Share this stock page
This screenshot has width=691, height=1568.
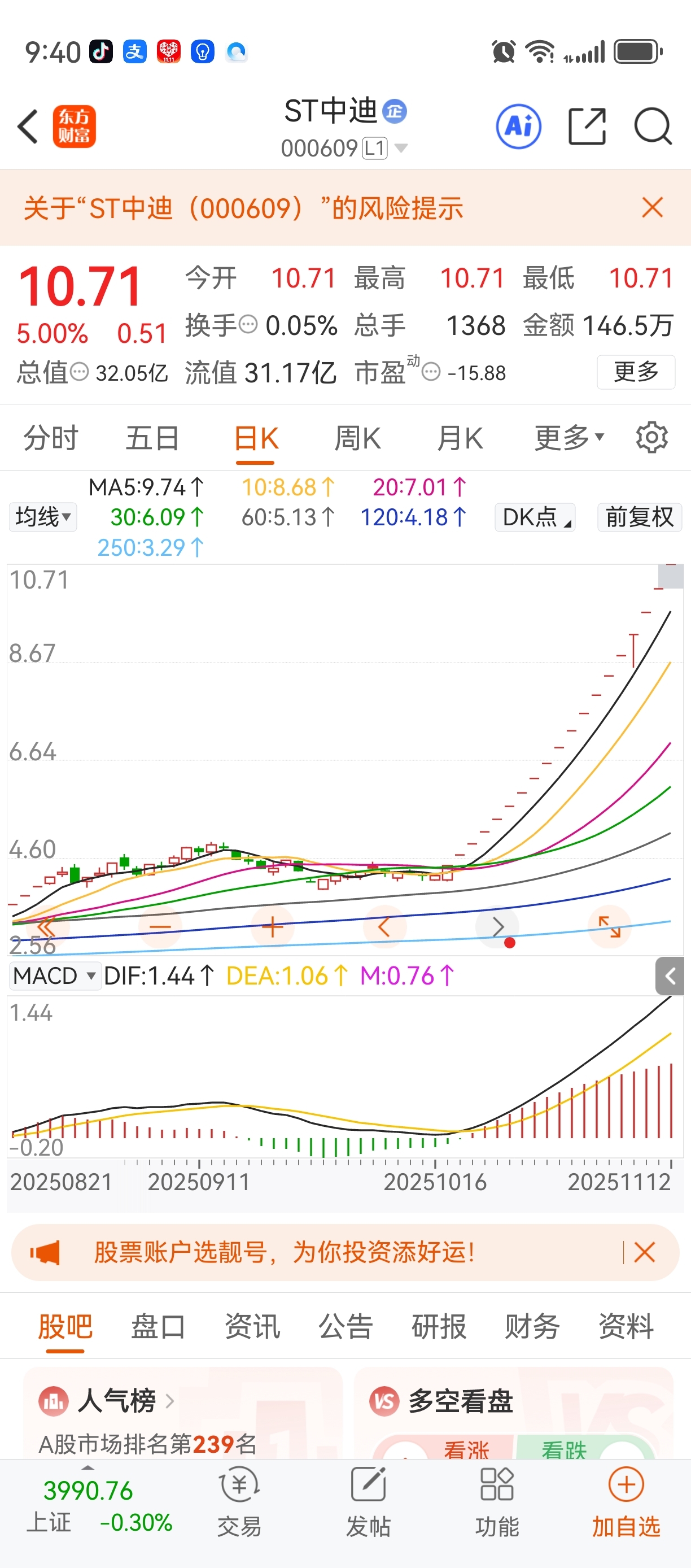point(587,127)
